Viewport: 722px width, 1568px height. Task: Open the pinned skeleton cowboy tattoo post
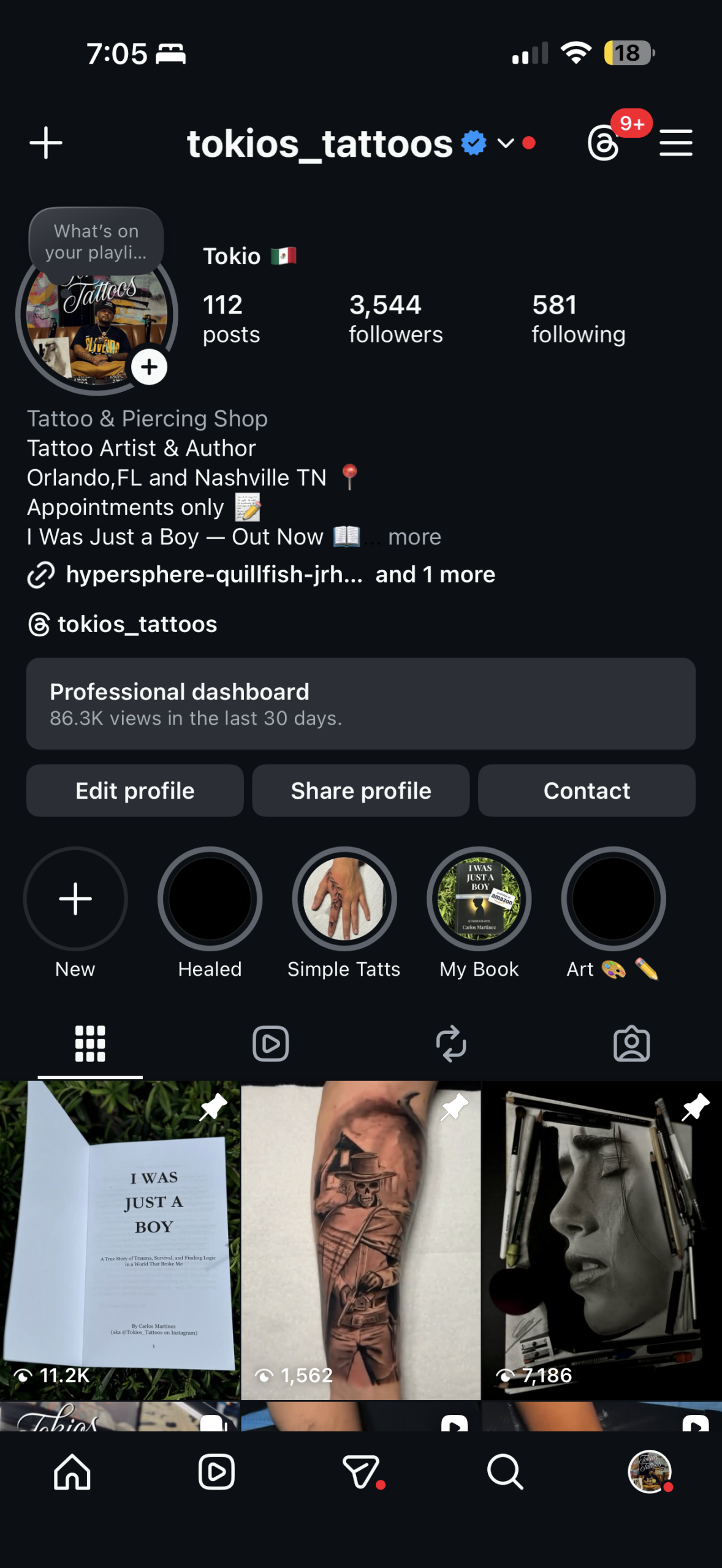(x=360, y=1240)
